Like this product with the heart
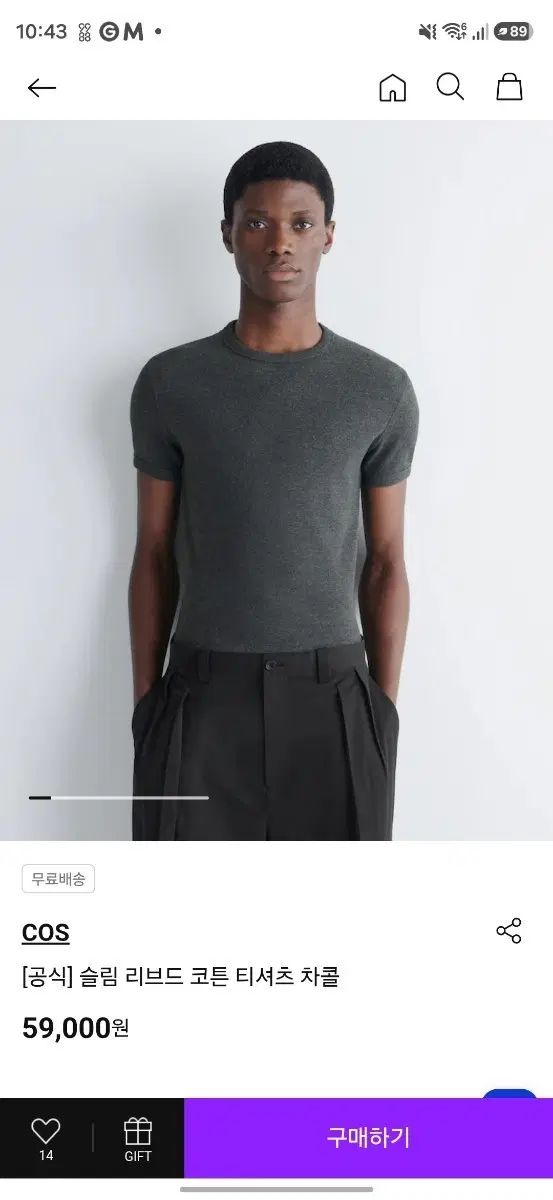Screen dimensions: 553x1200 coord(46,1138)
